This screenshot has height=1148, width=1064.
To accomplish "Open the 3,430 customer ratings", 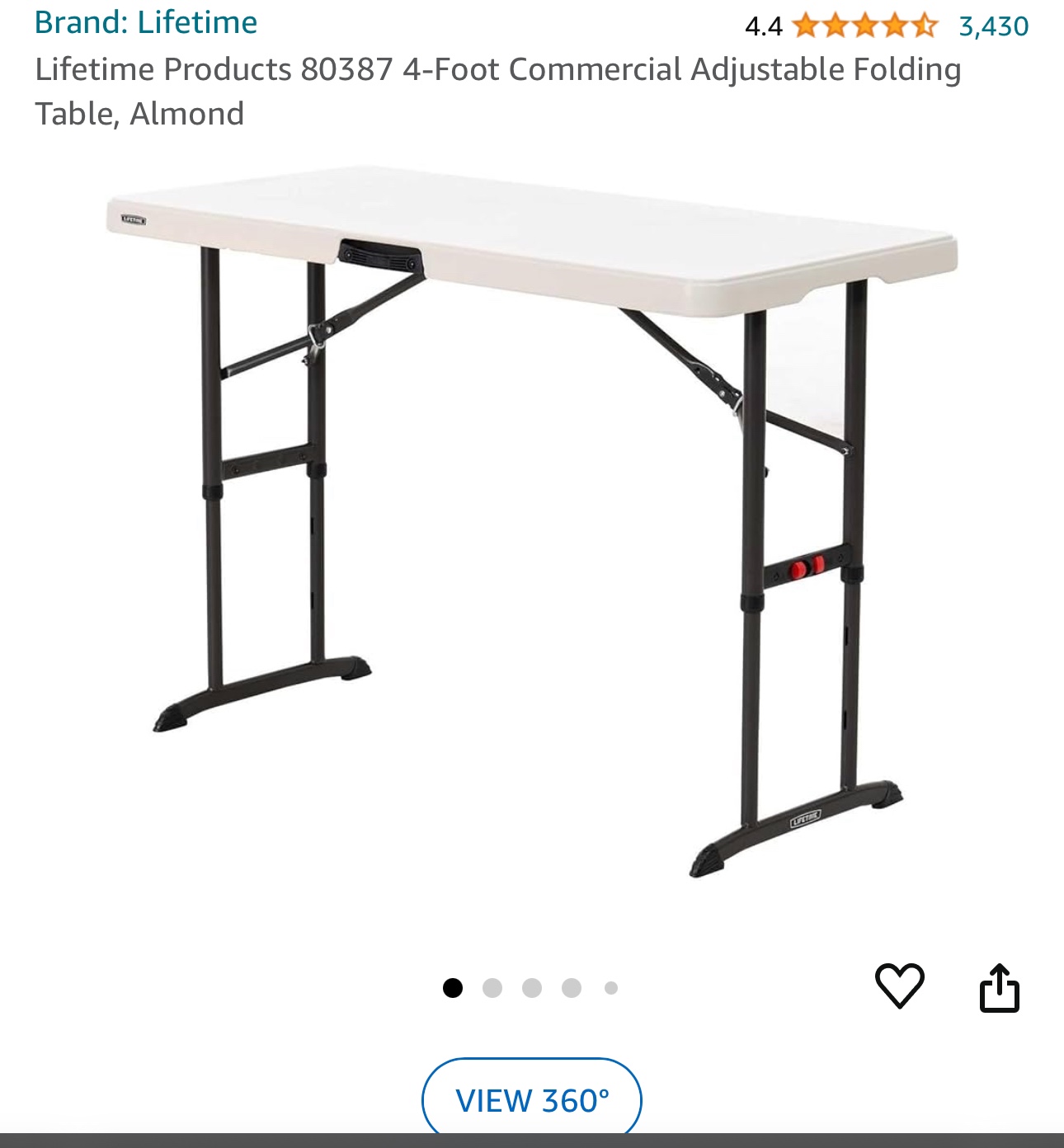I will pyautogui.click(x=993, y=26).
